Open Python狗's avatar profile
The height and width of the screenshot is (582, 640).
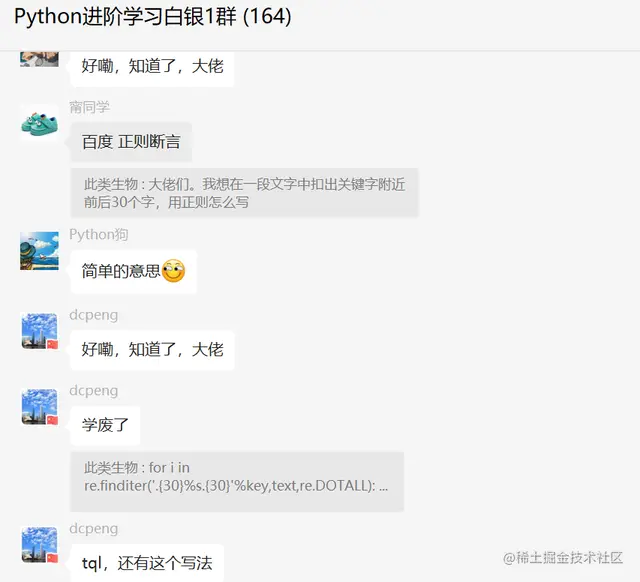click(39, 250)
